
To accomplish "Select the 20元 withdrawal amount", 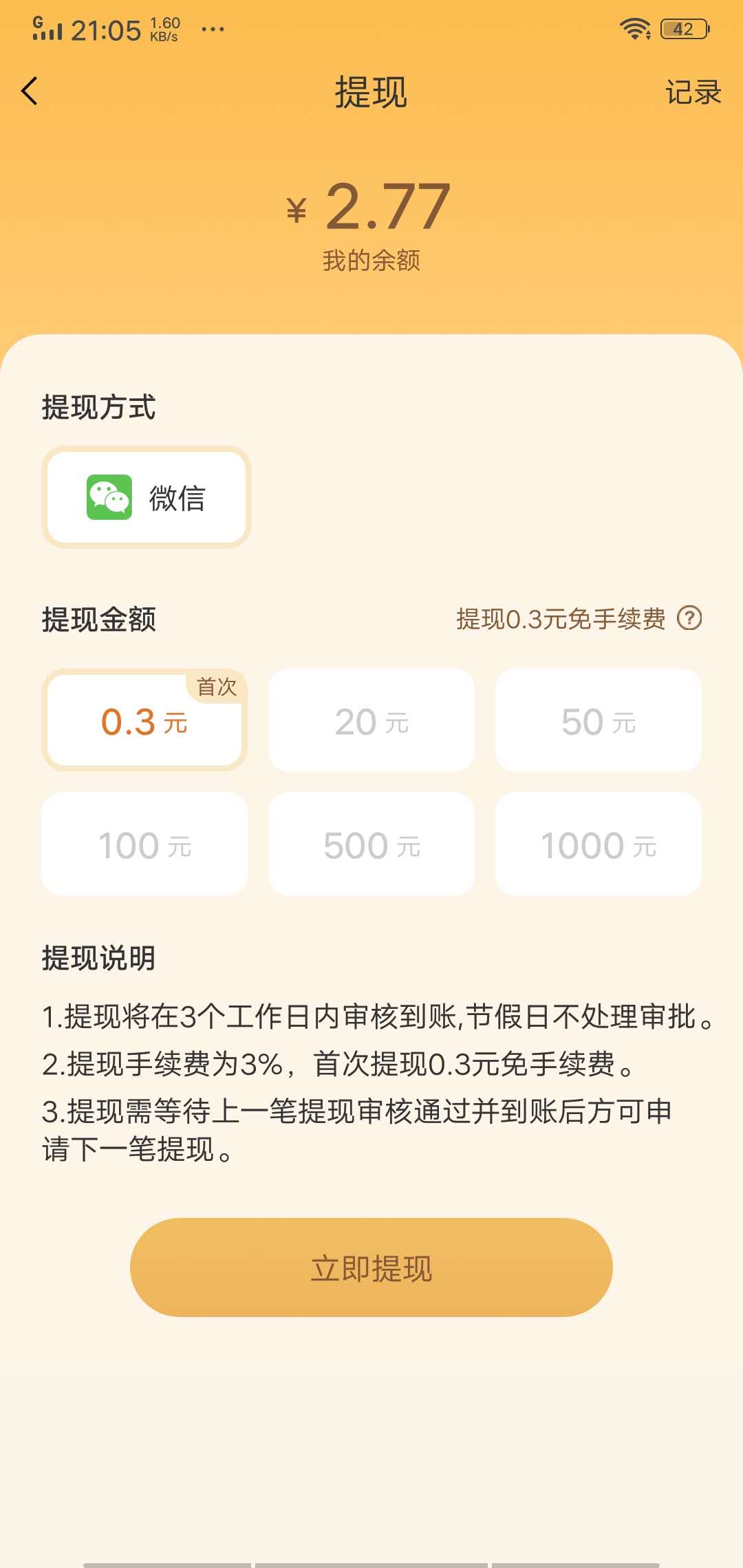I will [x=371, y=721].
